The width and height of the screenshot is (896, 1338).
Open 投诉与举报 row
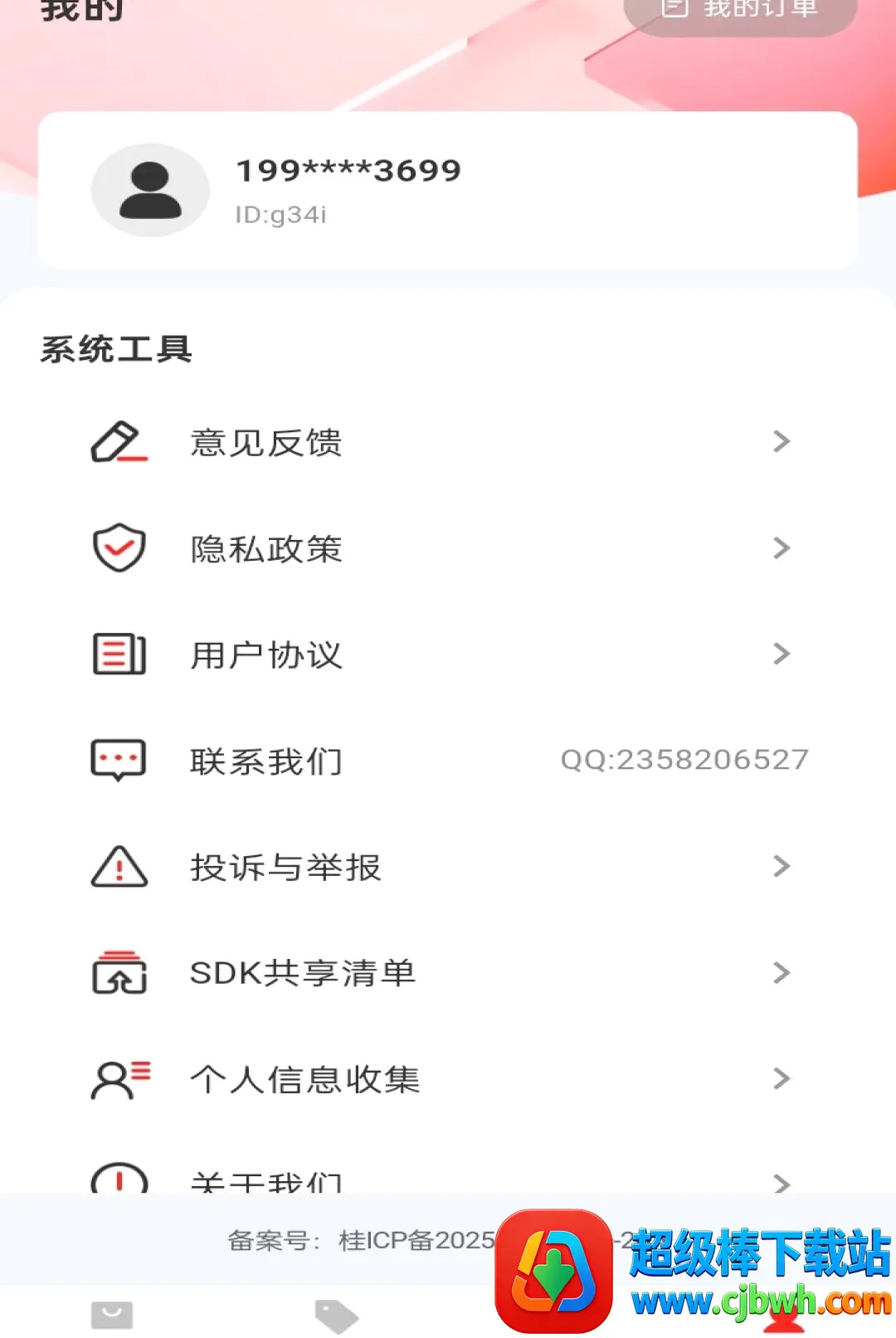pos(448,867)
